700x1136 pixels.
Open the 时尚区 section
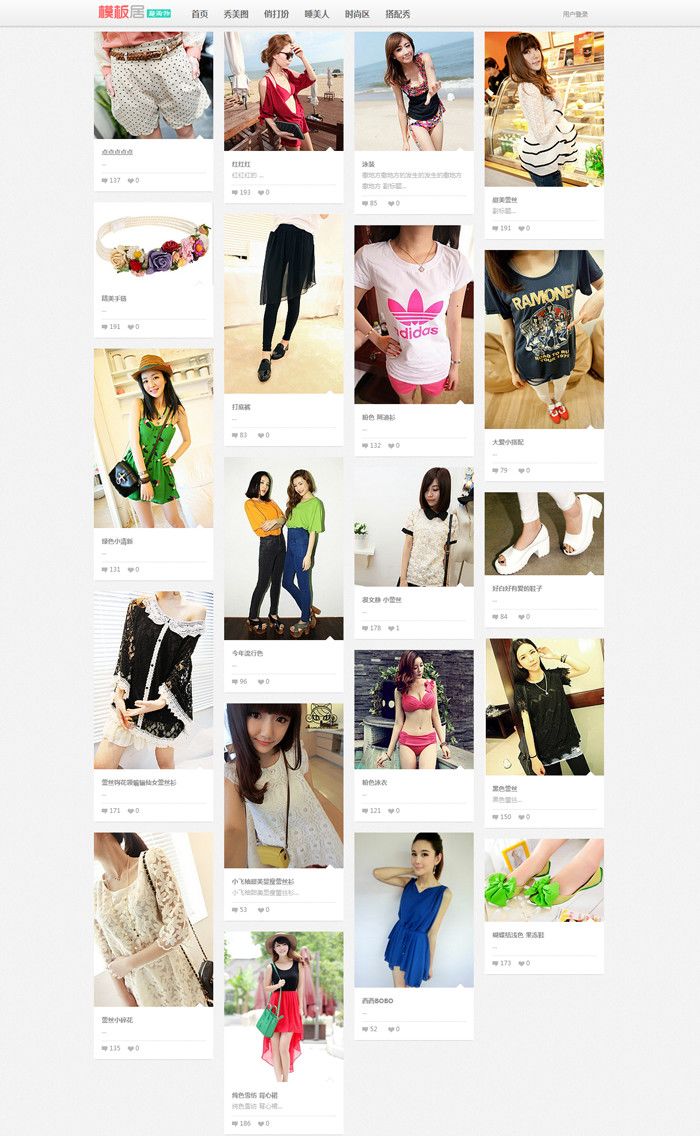point(357,14)
